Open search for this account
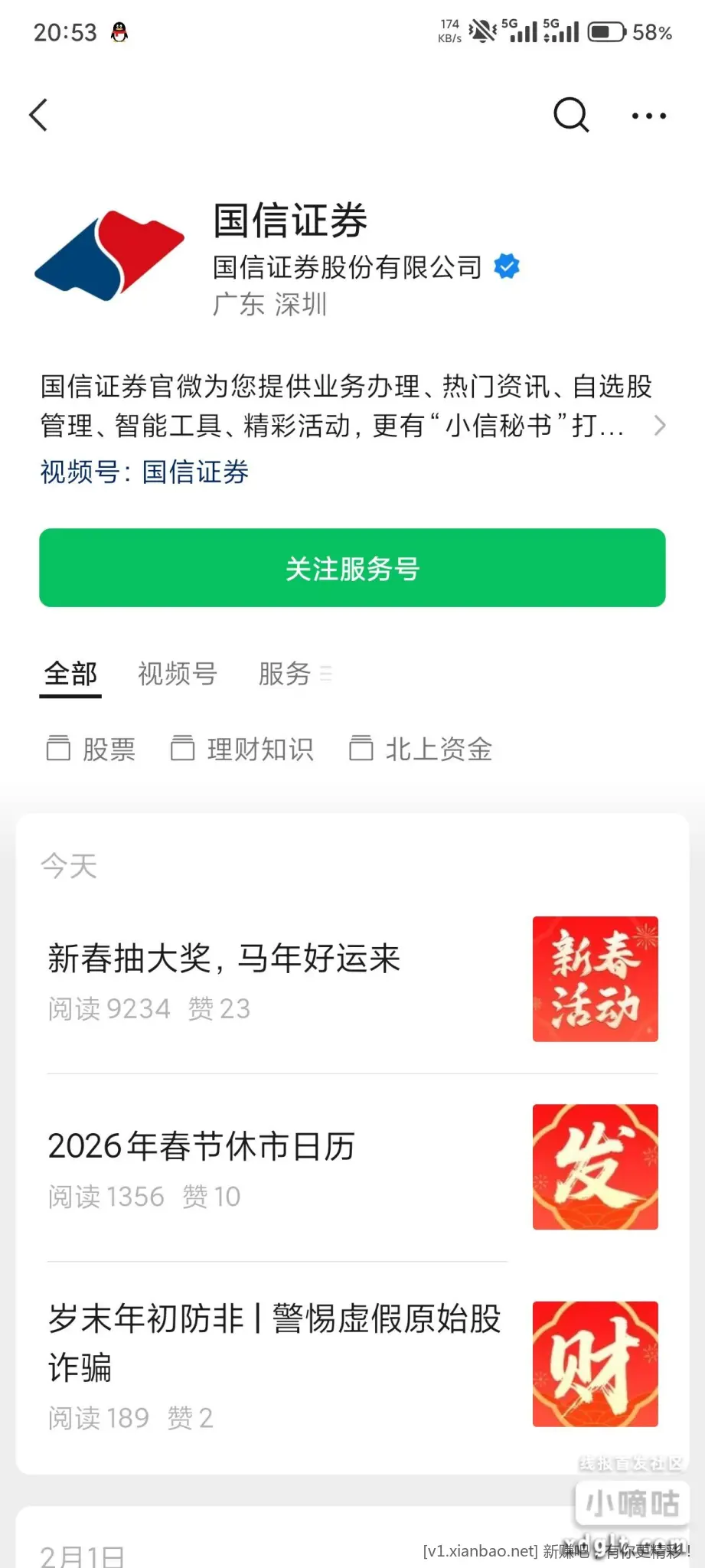This screenshot has width=705, height=1568. tap(570, 116)
